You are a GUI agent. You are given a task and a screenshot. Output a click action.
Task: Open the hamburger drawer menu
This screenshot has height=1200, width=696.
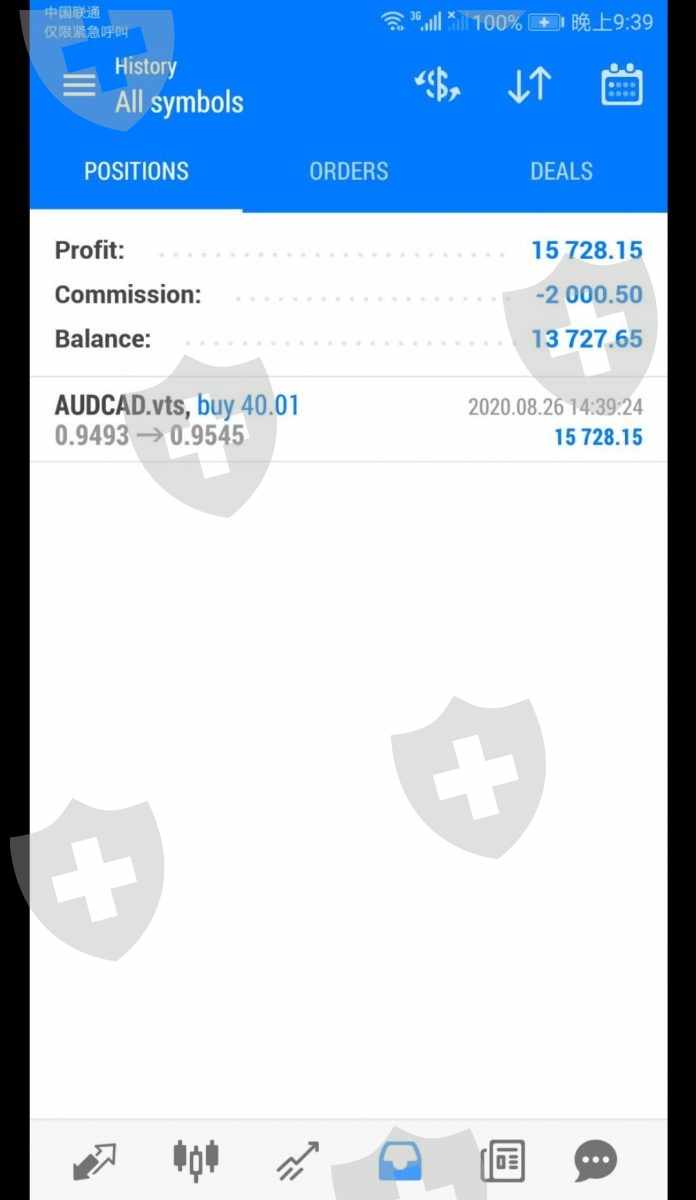[x=79, y=85]
